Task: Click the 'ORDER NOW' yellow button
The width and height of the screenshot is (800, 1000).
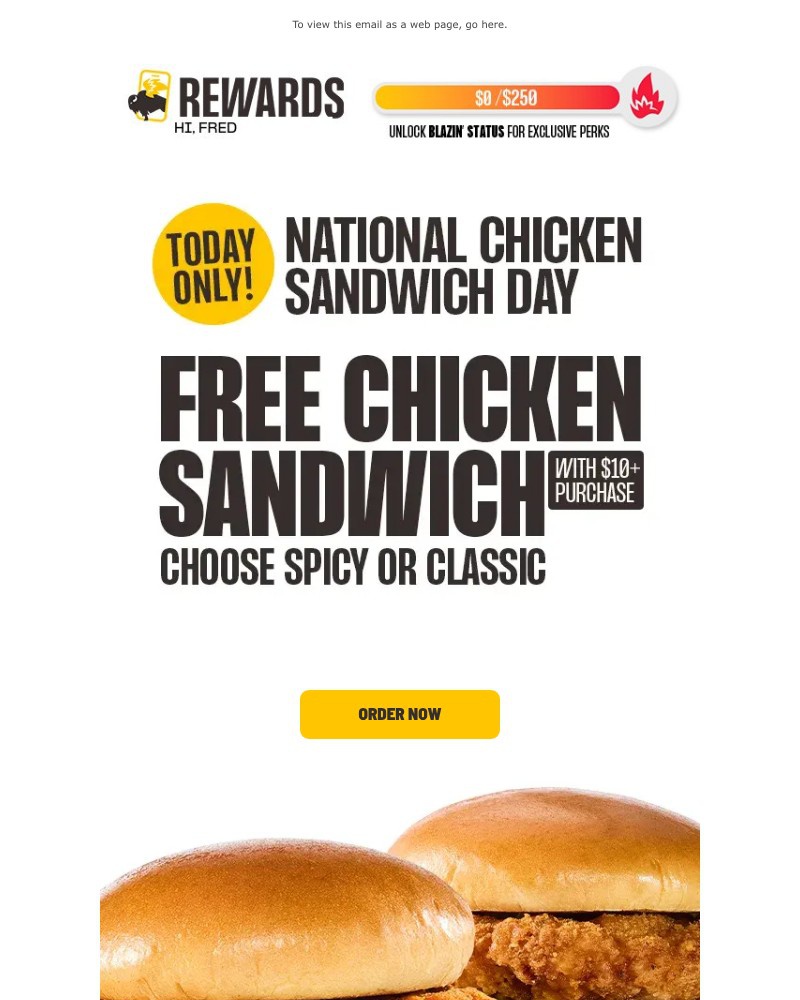Action: pyautogui.click(x=400, y=714)
